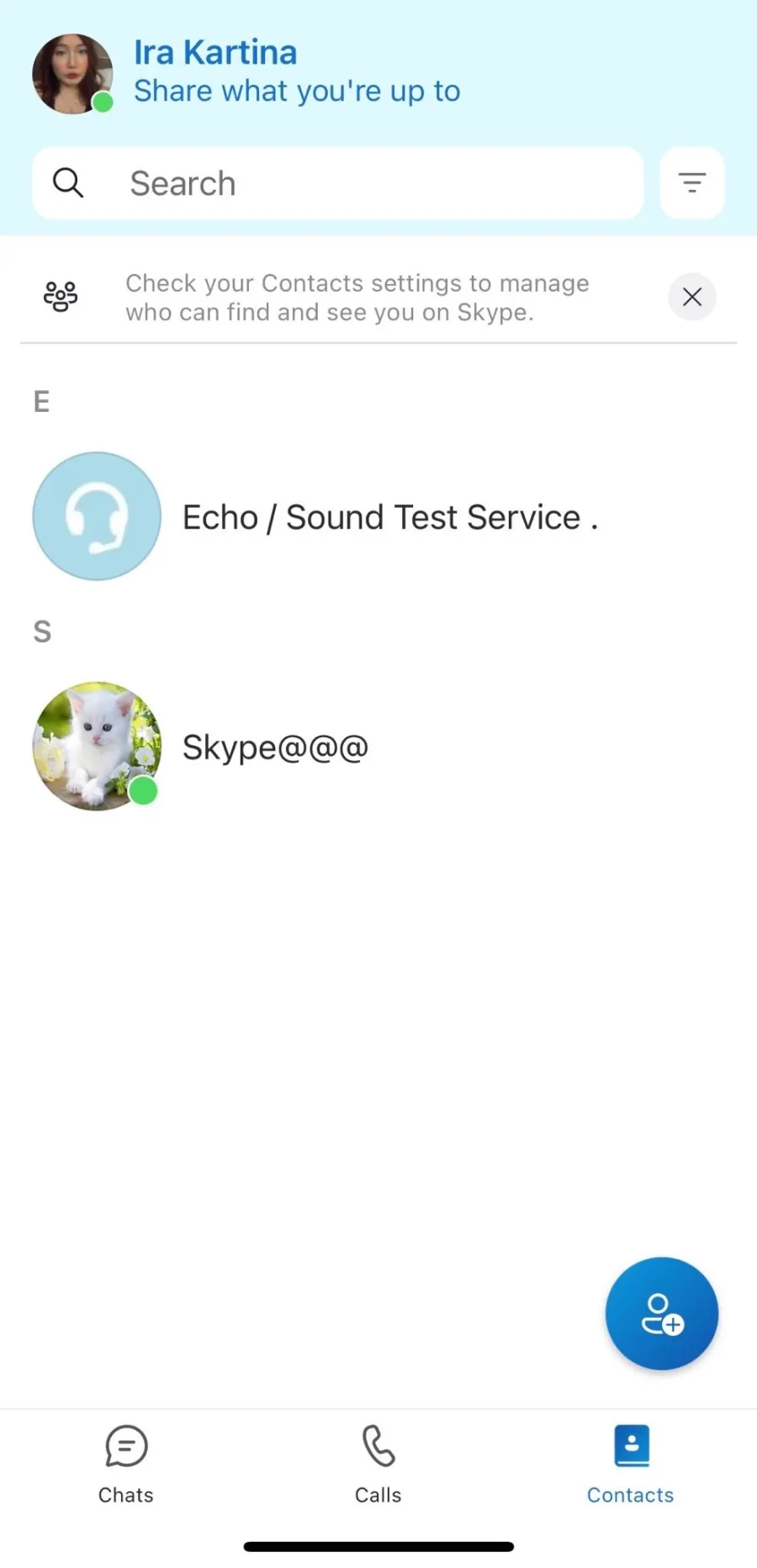Viewport: 757px width, 1568px height.
Task: Switch to the Calls tab
Action: point(378,1465)
